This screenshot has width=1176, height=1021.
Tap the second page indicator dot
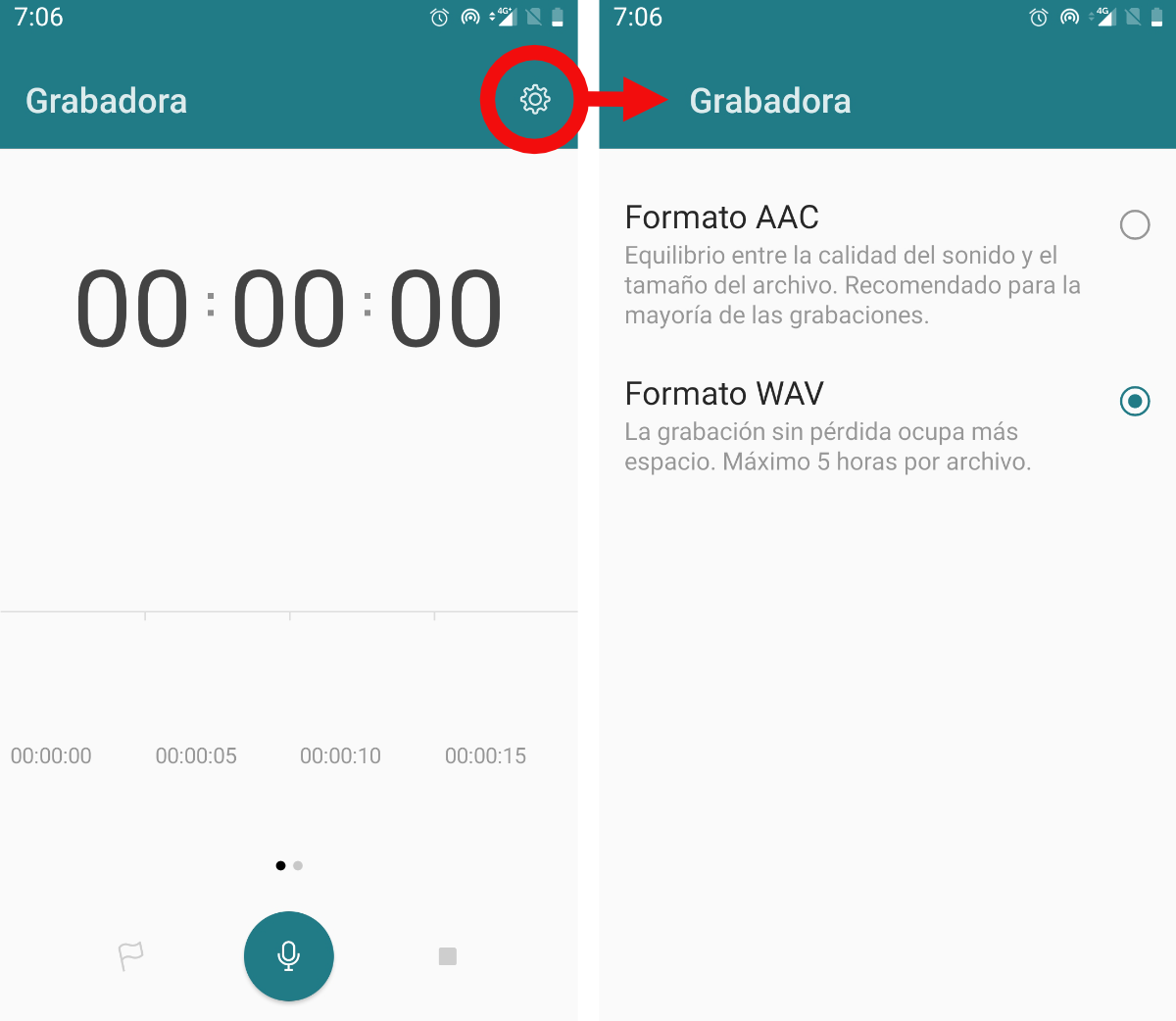pyautogui.click(x=298, y=865)
